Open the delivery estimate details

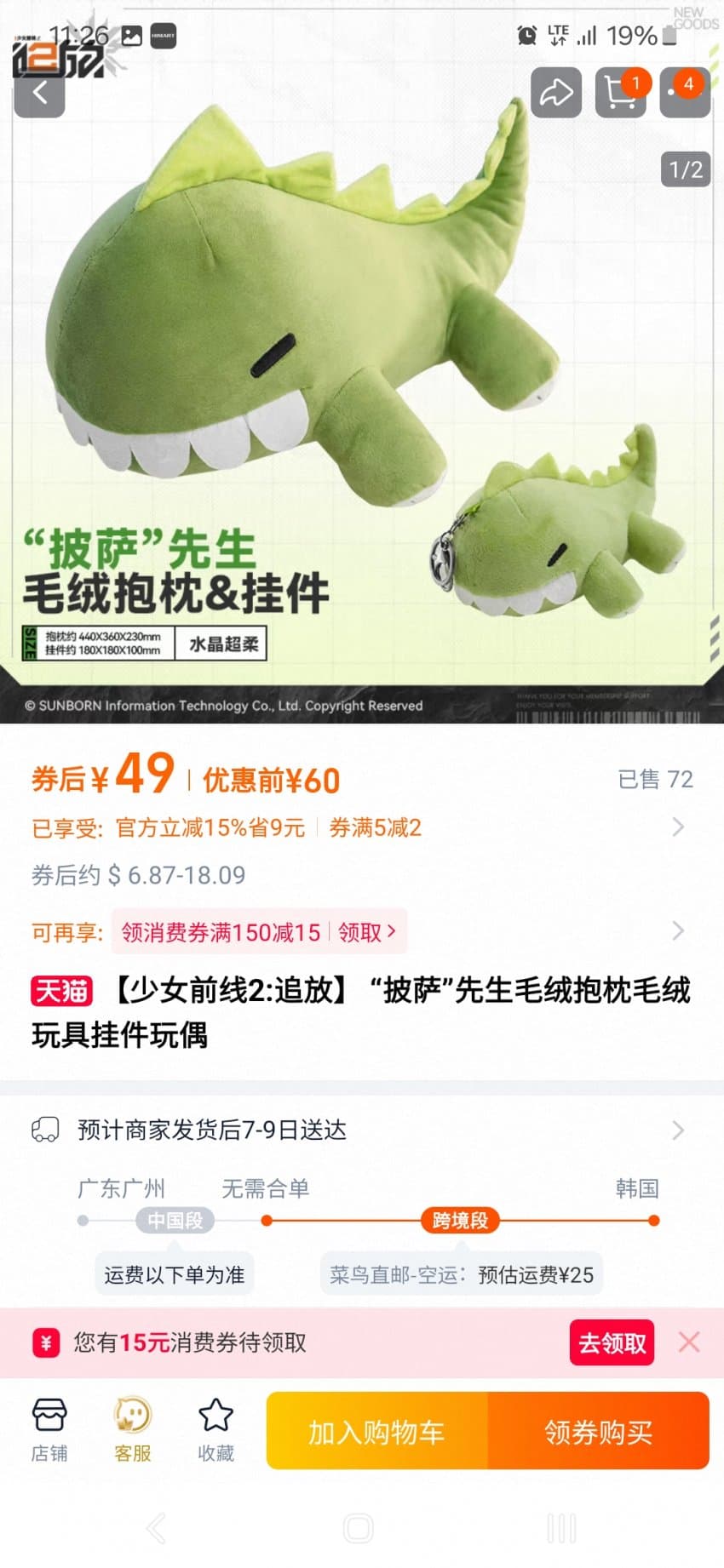click(x=362, y=1130)
